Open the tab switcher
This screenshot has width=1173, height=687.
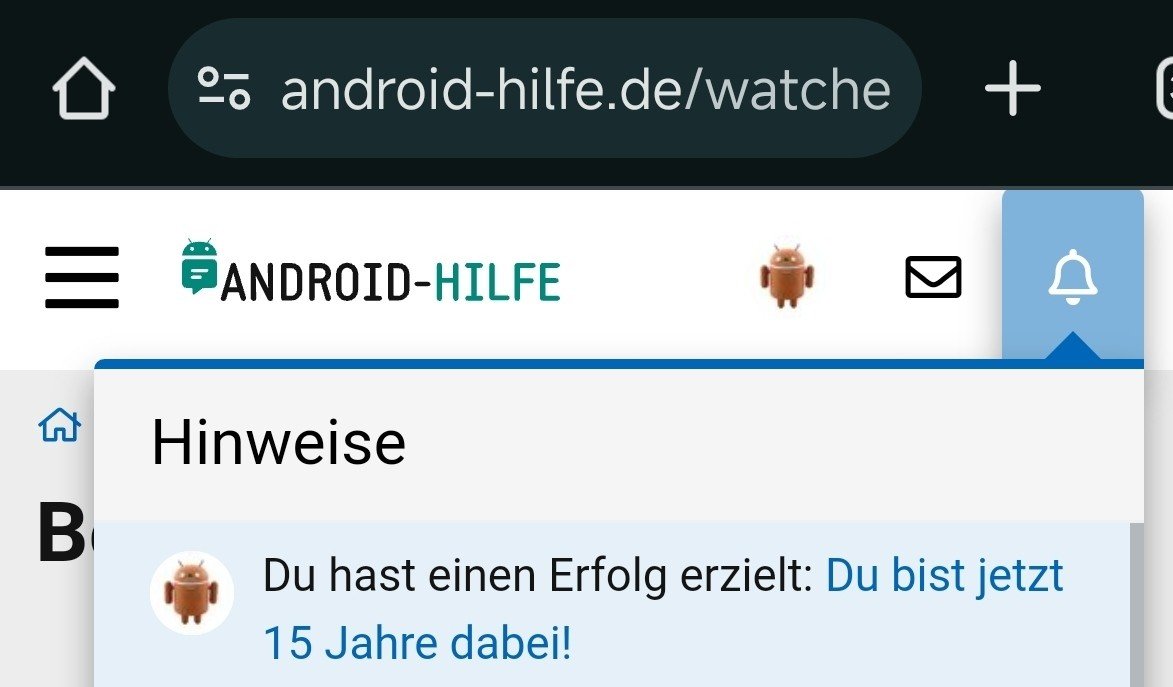[1162, 89]
